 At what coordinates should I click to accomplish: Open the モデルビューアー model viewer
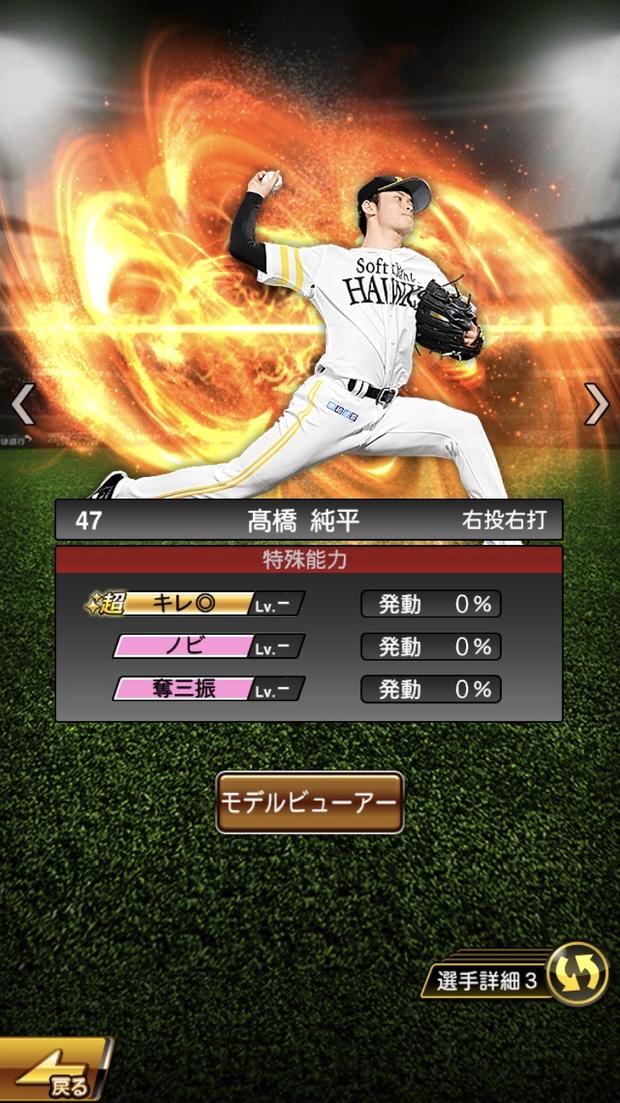310,802
